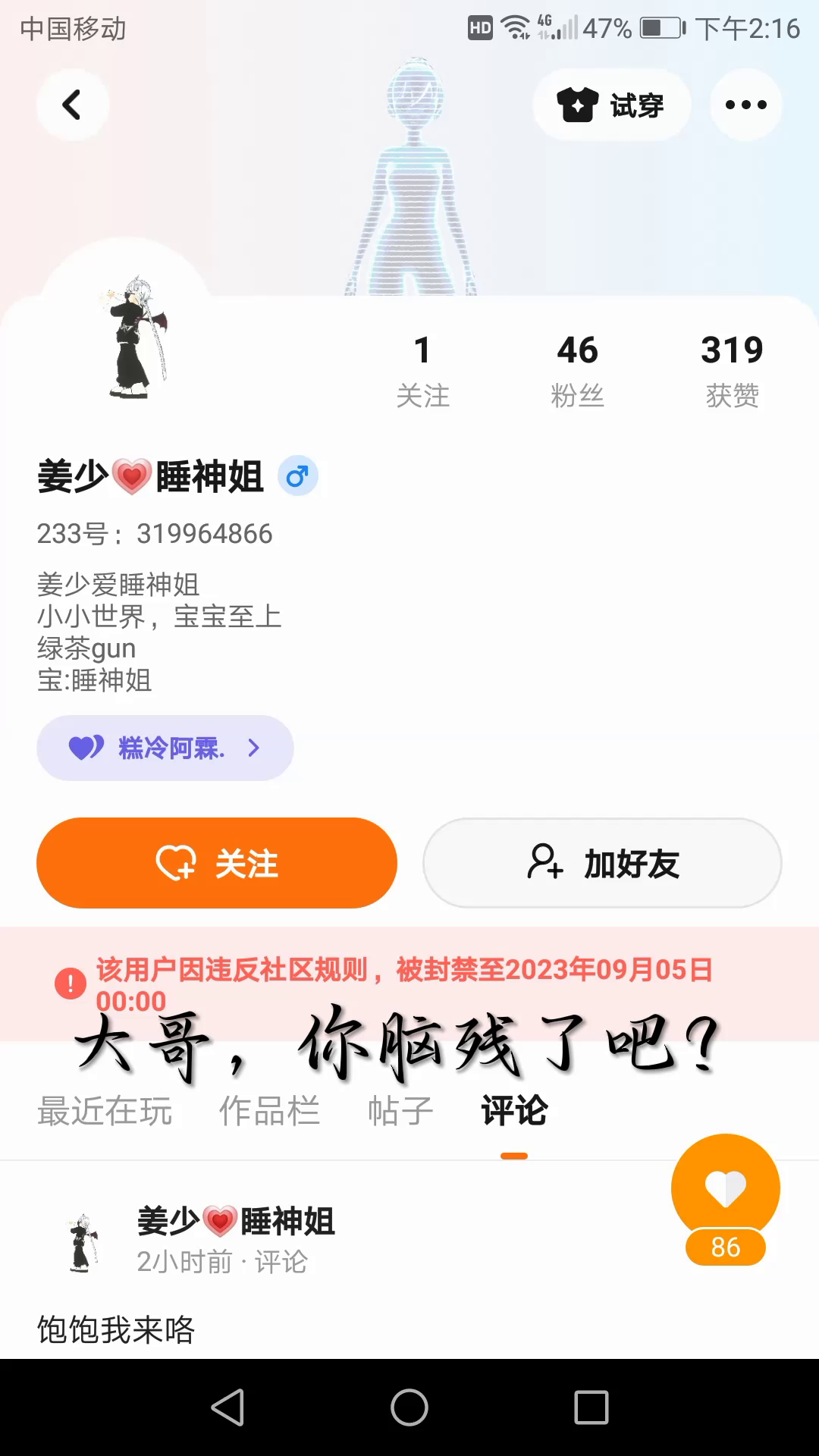Tap the orange heart like button
Viewport: 819px width, 1456px height.
click(725, 1188)
